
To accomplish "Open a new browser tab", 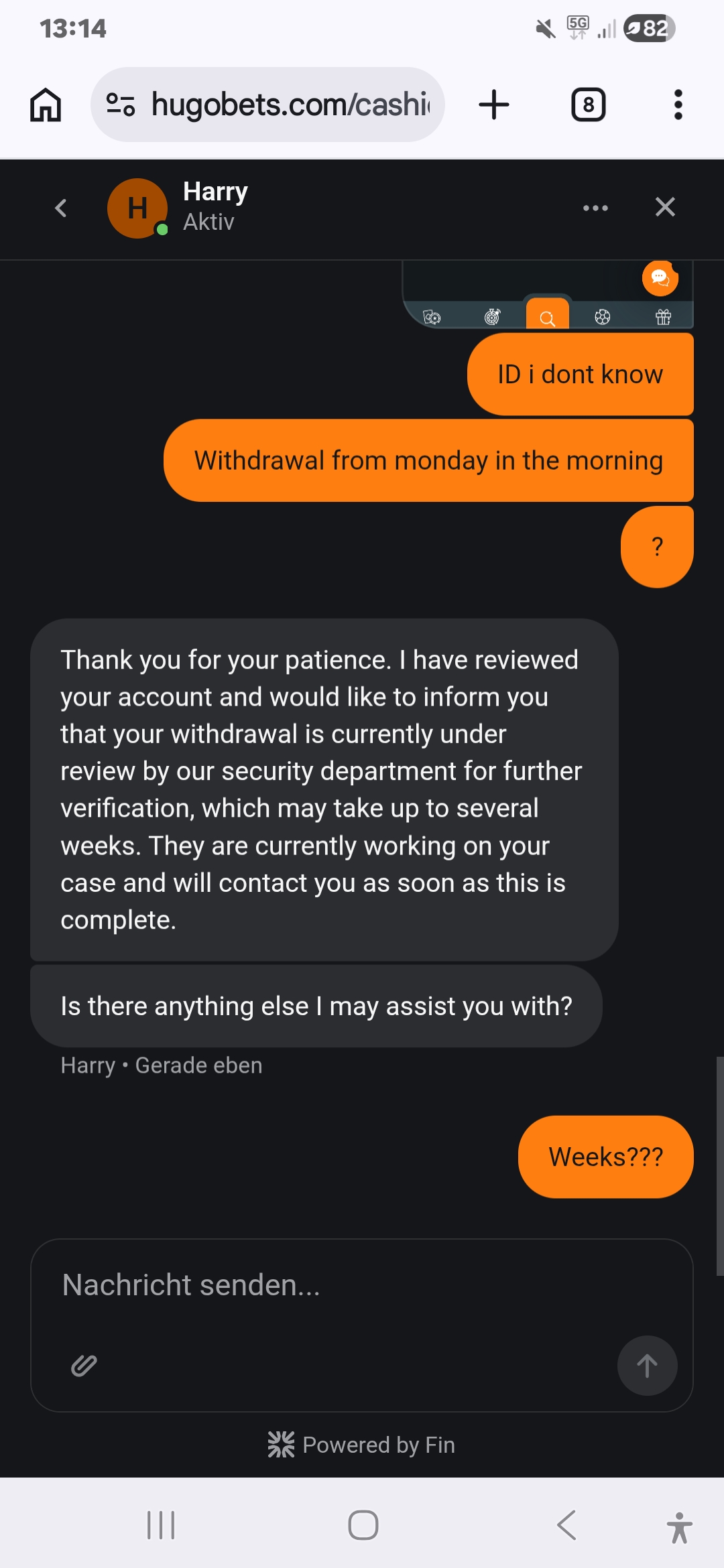I will click(494, 105).
